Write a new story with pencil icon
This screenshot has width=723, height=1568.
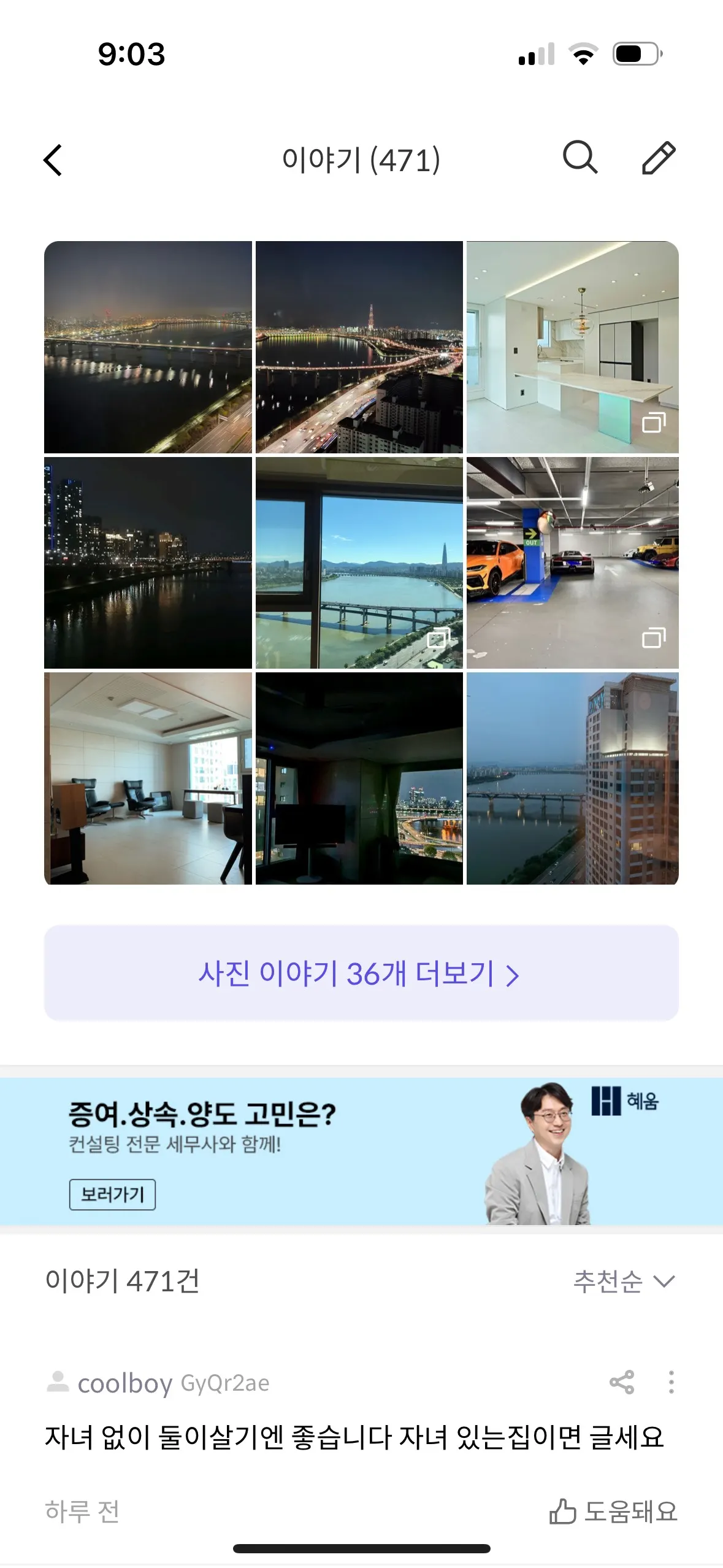click(x=659, y=158)
